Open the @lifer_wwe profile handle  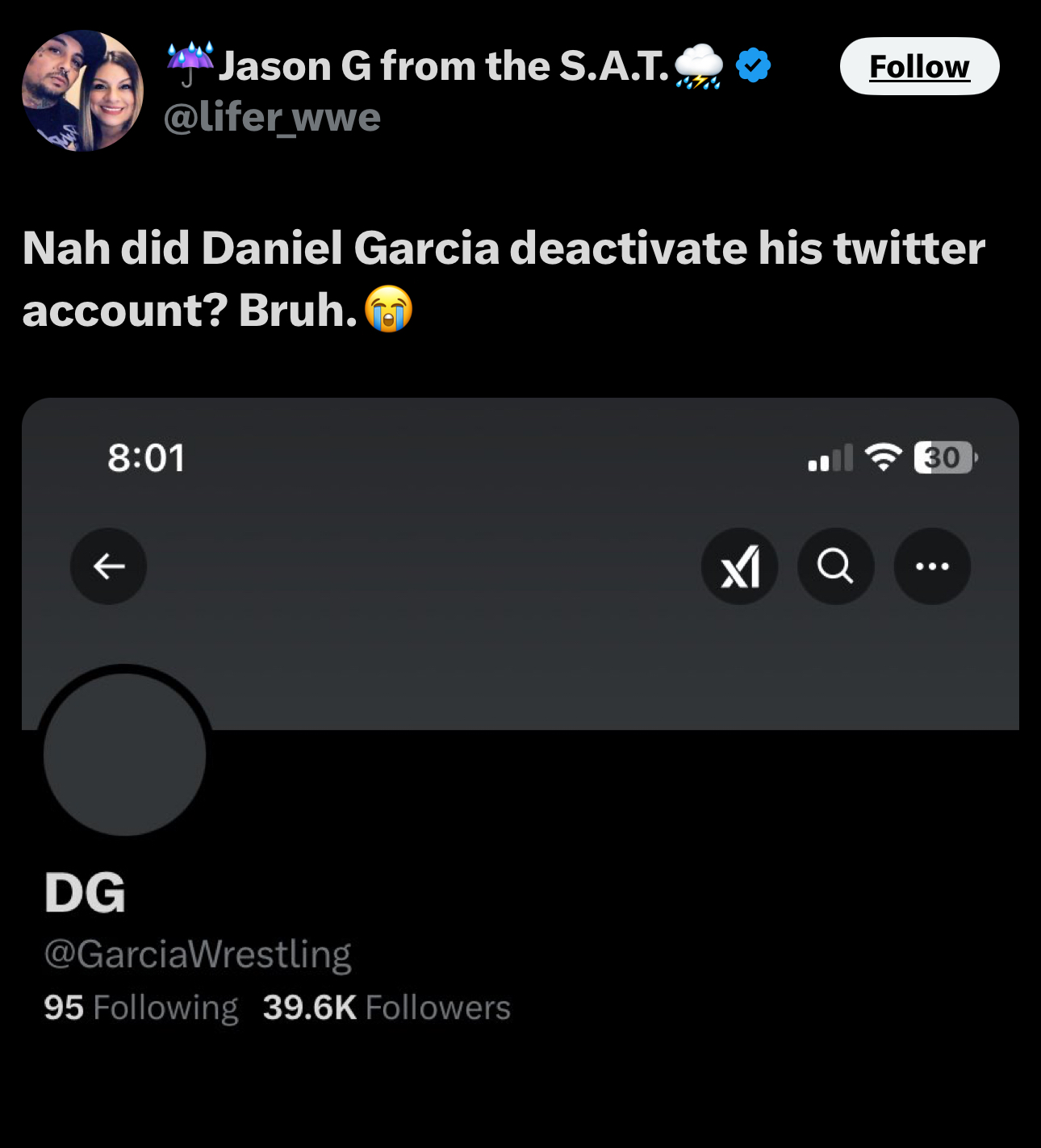tap(272, 118)
